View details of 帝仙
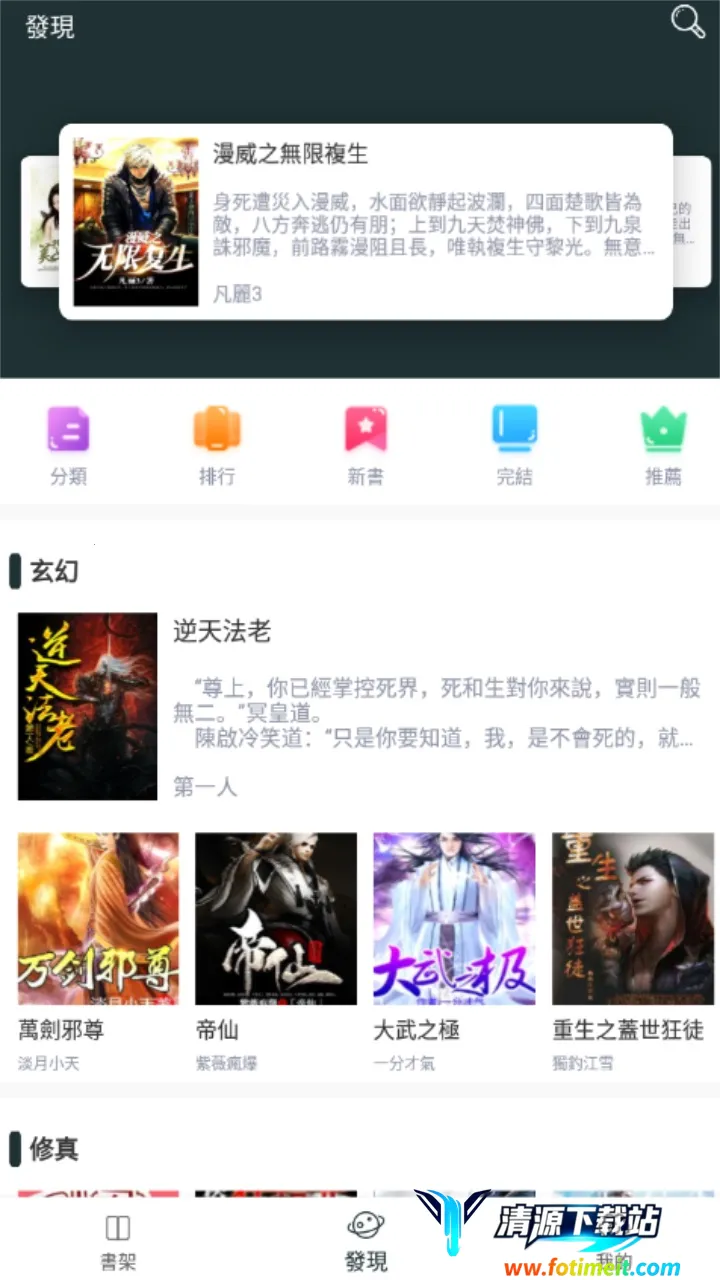The height and width of the screenshot is (1280, 720). [x=276, y=919]
